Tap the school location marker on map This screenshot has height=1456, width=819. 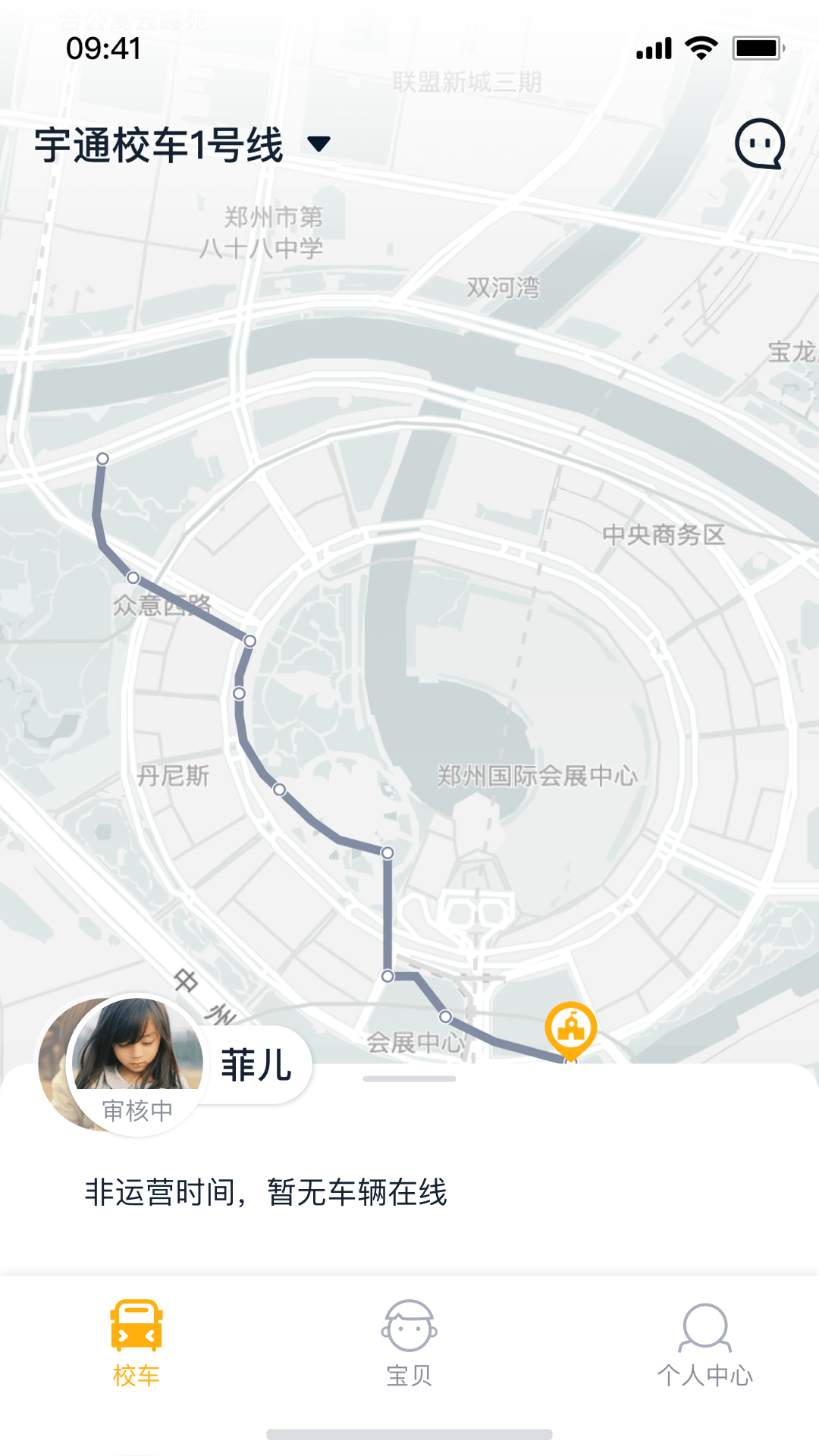(x=571, y=1028)
